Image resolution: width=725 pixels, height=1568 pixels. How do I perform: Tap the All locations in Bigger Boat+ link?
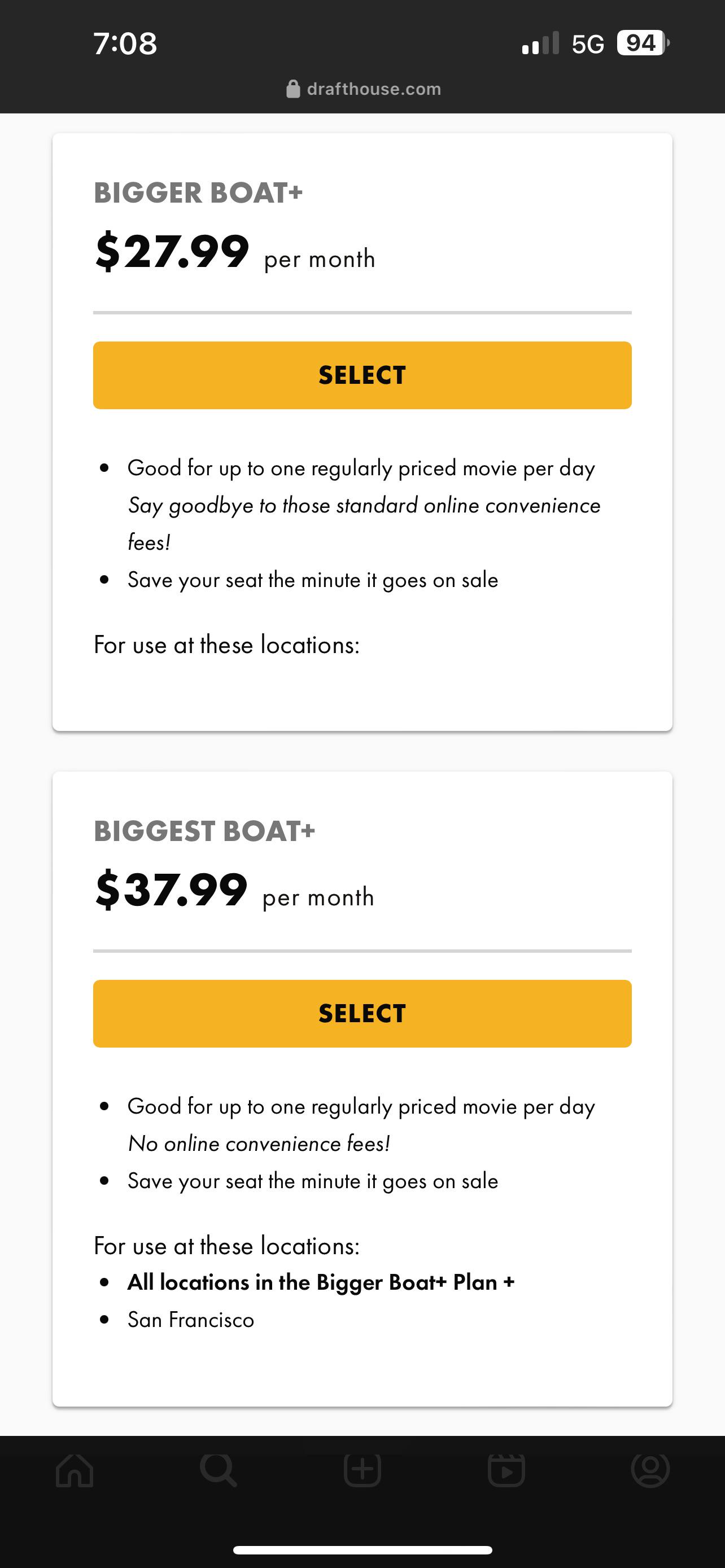coord(321,1282)
